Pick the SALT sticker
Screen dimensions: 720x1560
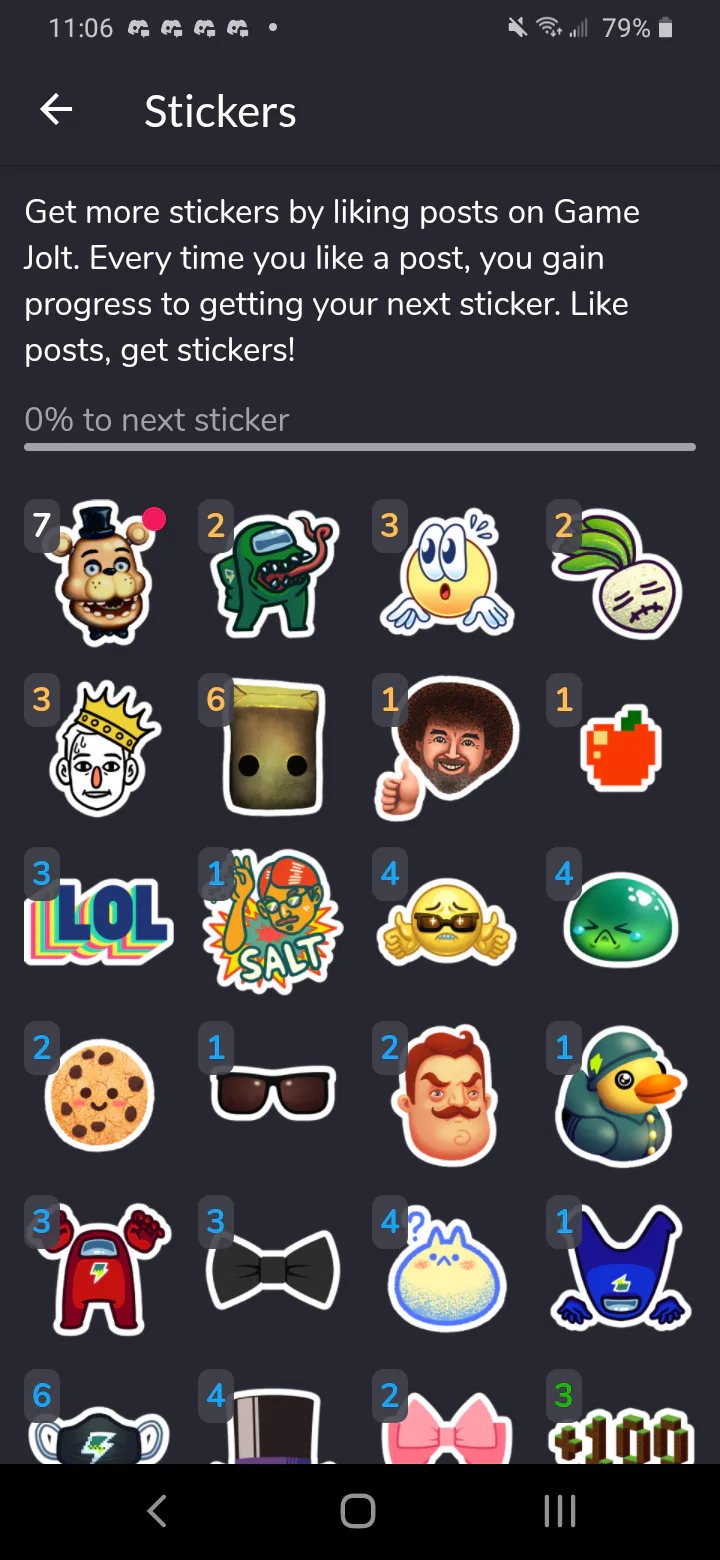(273, 922)
